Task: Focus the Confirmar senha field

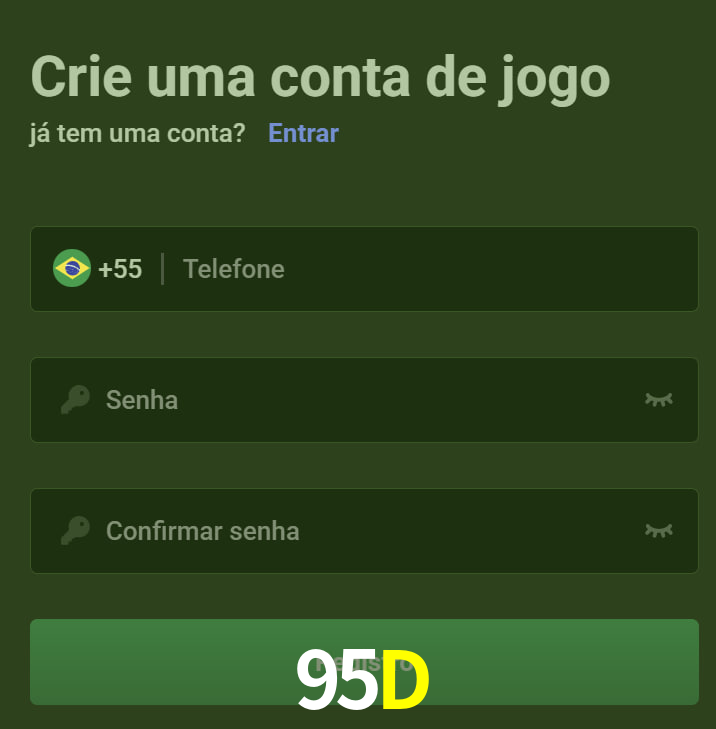Action: 360,531
